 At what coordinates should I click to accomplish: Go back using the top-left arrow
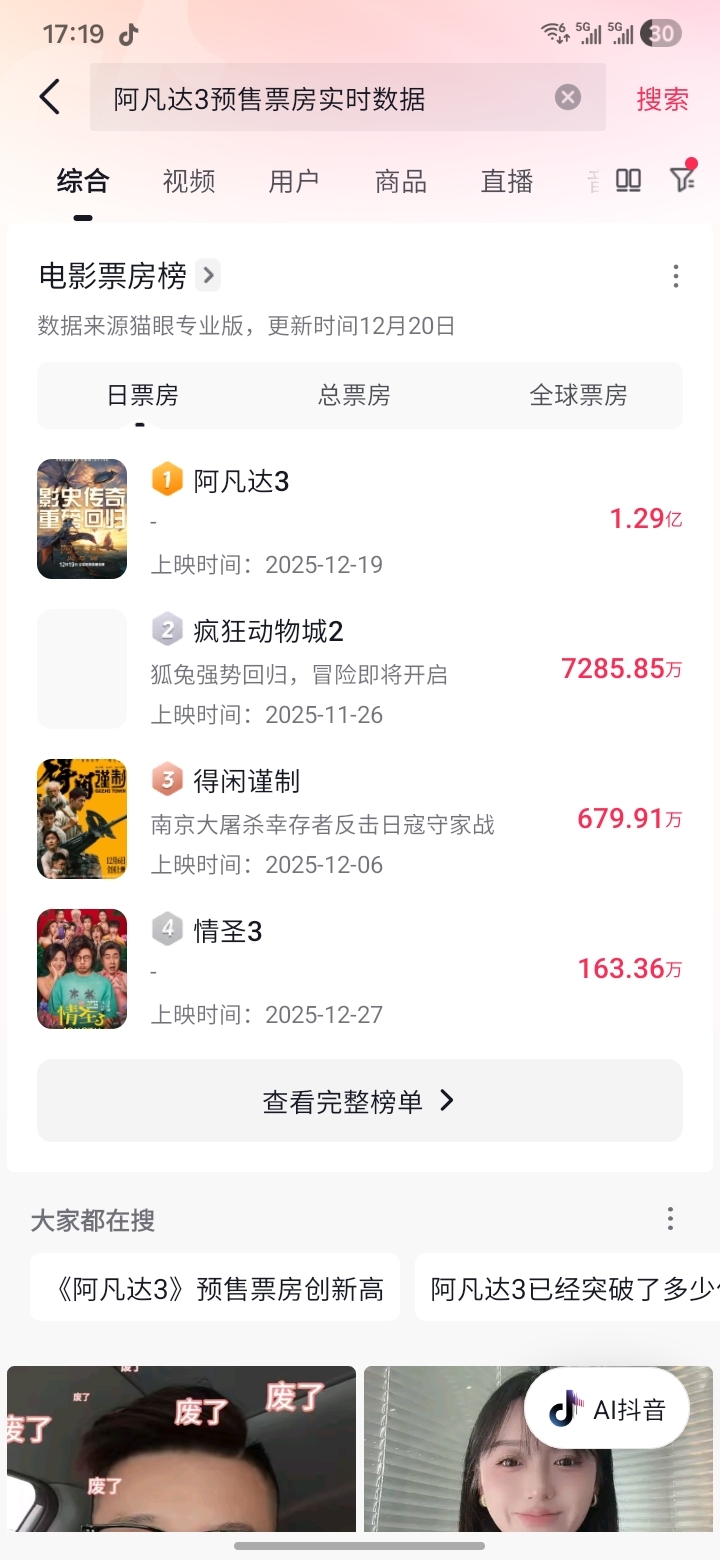(50, 98)
